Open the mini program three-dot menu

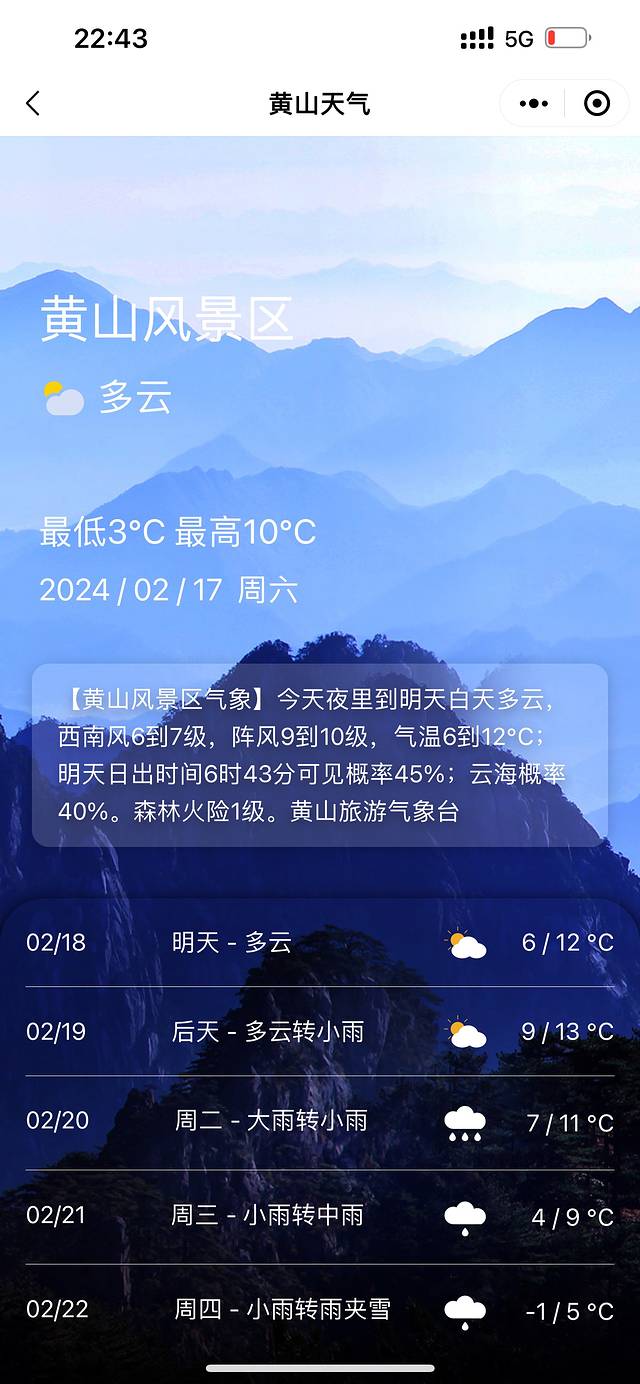point(534,103)
